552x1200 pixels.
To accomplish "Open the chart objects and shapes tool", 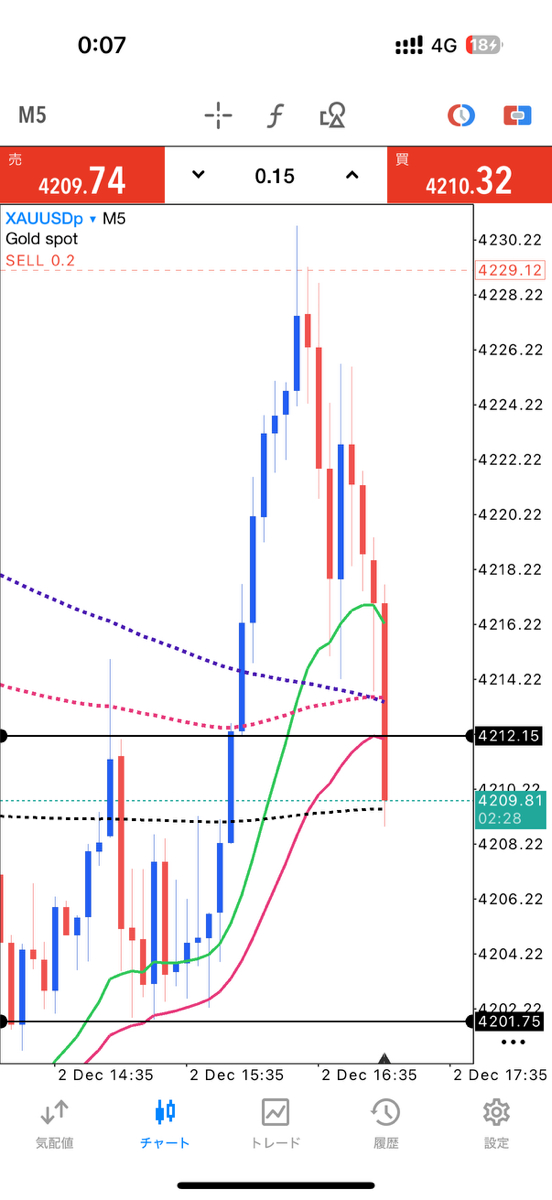I will pyautogui.click(x=333, y=116).
